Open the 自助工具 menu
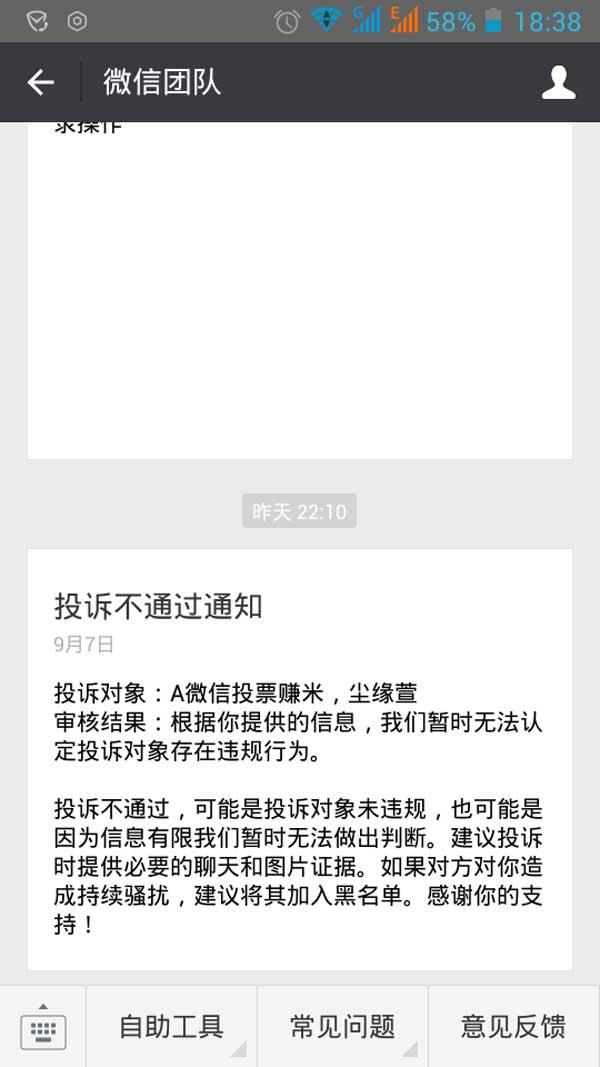Screen dimensions: 600x1067 [x=171, y=1026]
